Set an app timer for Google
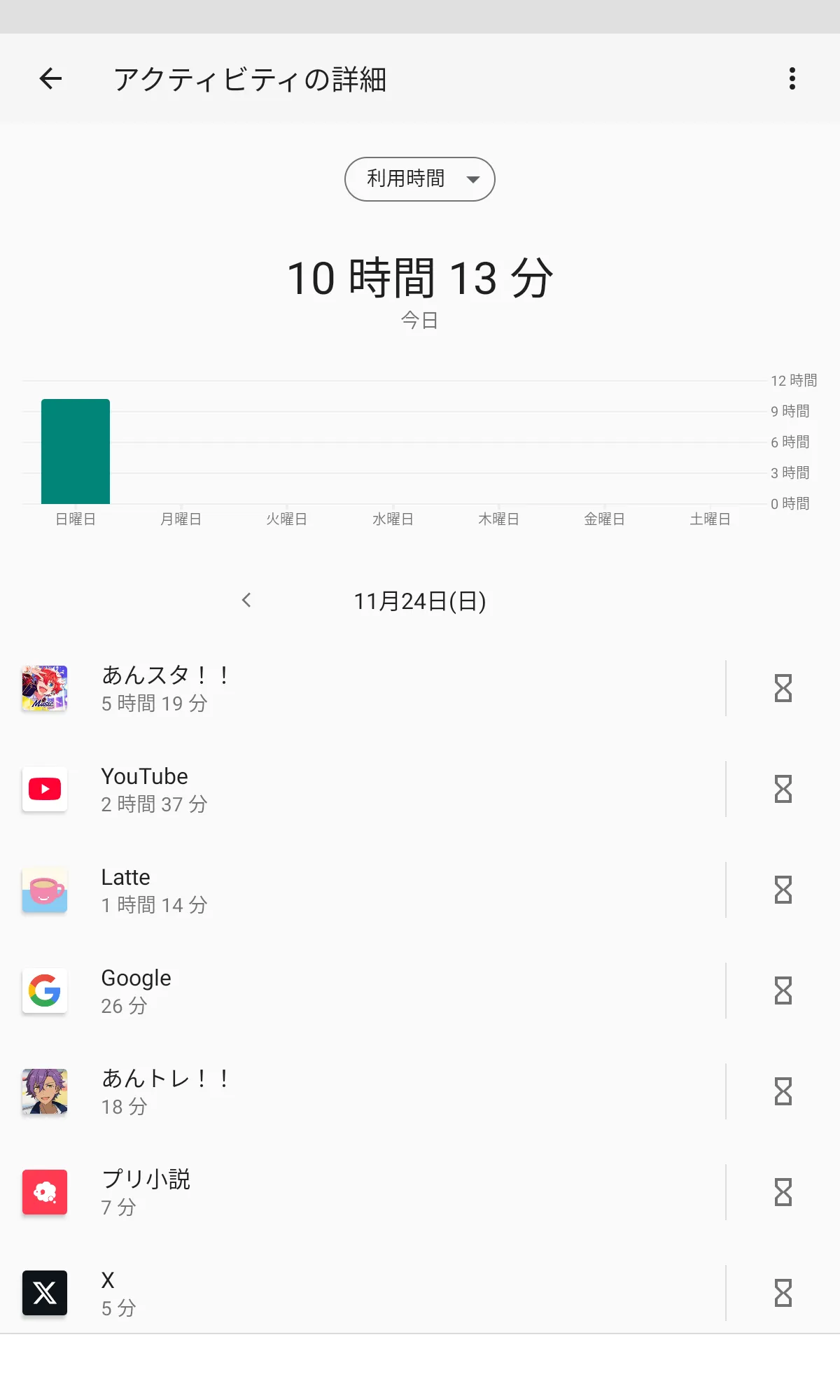 783,991
